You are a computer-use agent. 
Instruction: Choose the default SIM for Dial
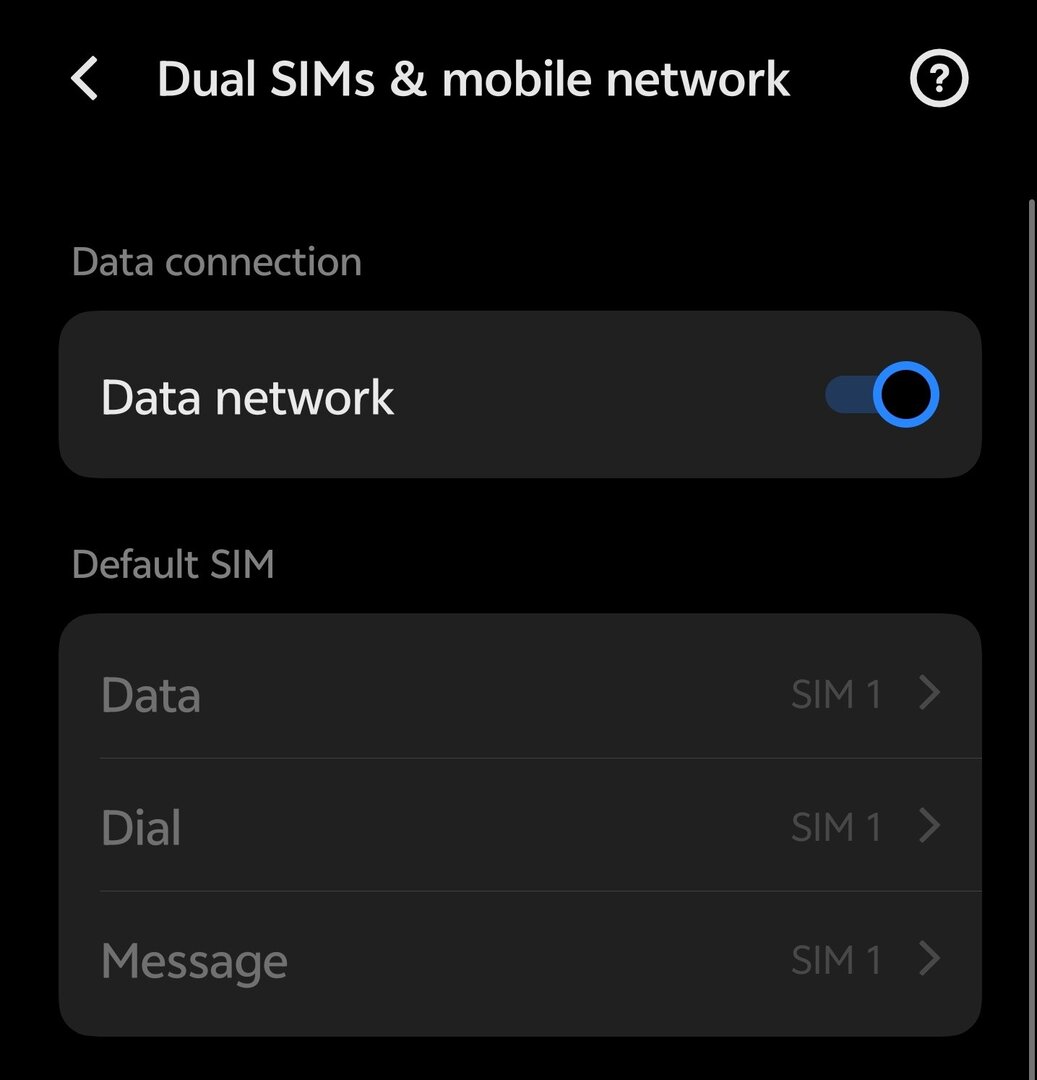[x=520, y=826]
